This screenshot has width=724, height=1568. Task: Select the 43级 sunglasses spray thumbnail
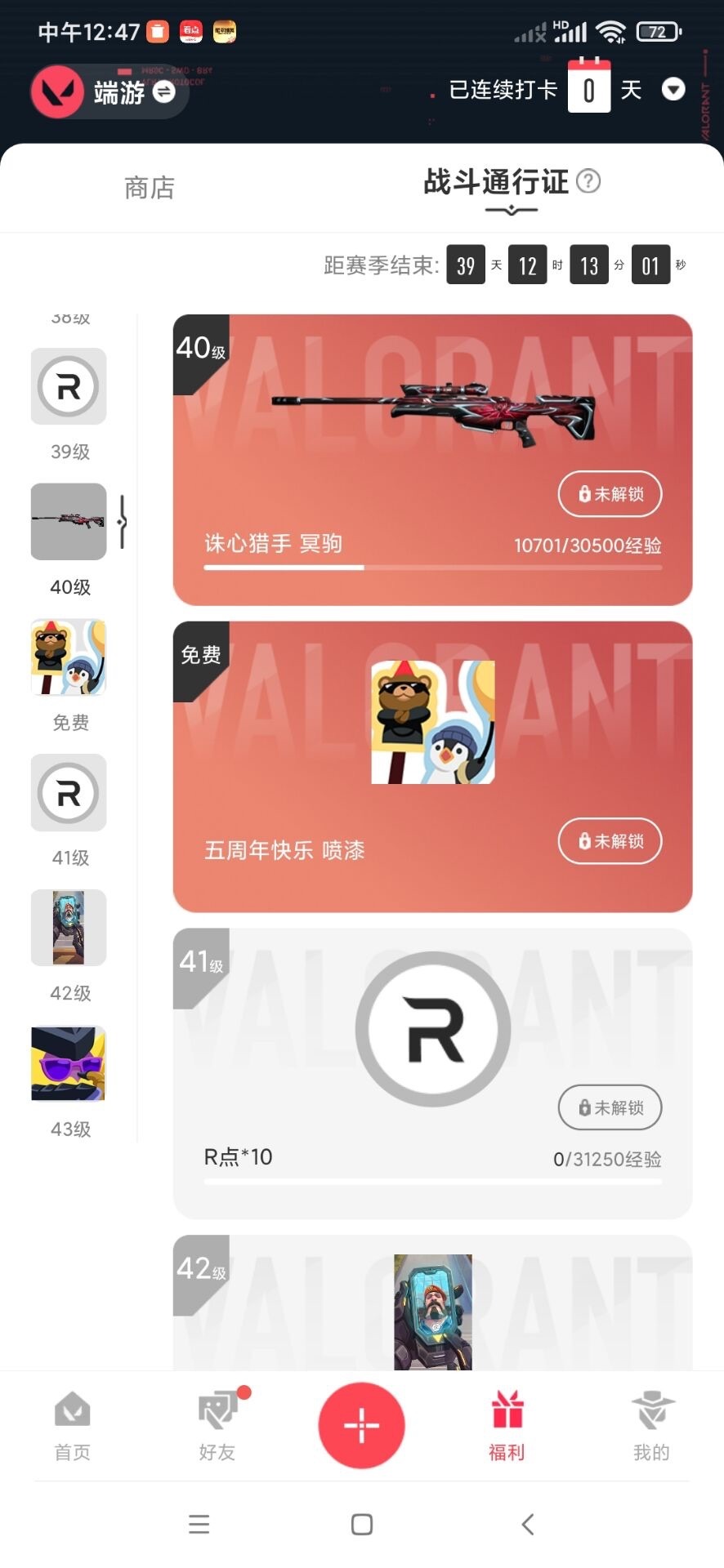pyautogui.click(x=69, y=1063)
